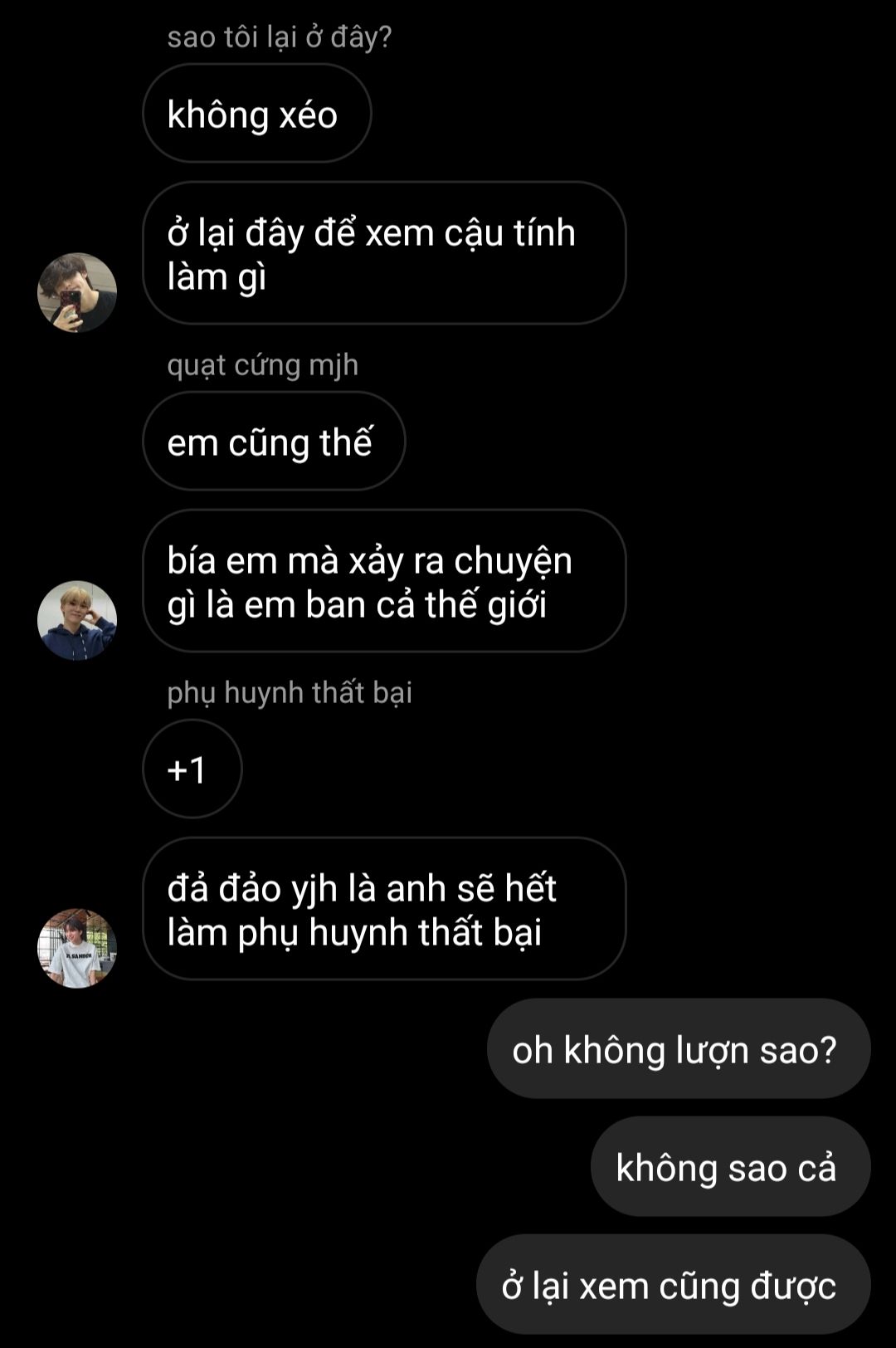Open profile picture beside "ở lại đây để xem" message
Screen dimensions: 896x1348
(77, 293)
